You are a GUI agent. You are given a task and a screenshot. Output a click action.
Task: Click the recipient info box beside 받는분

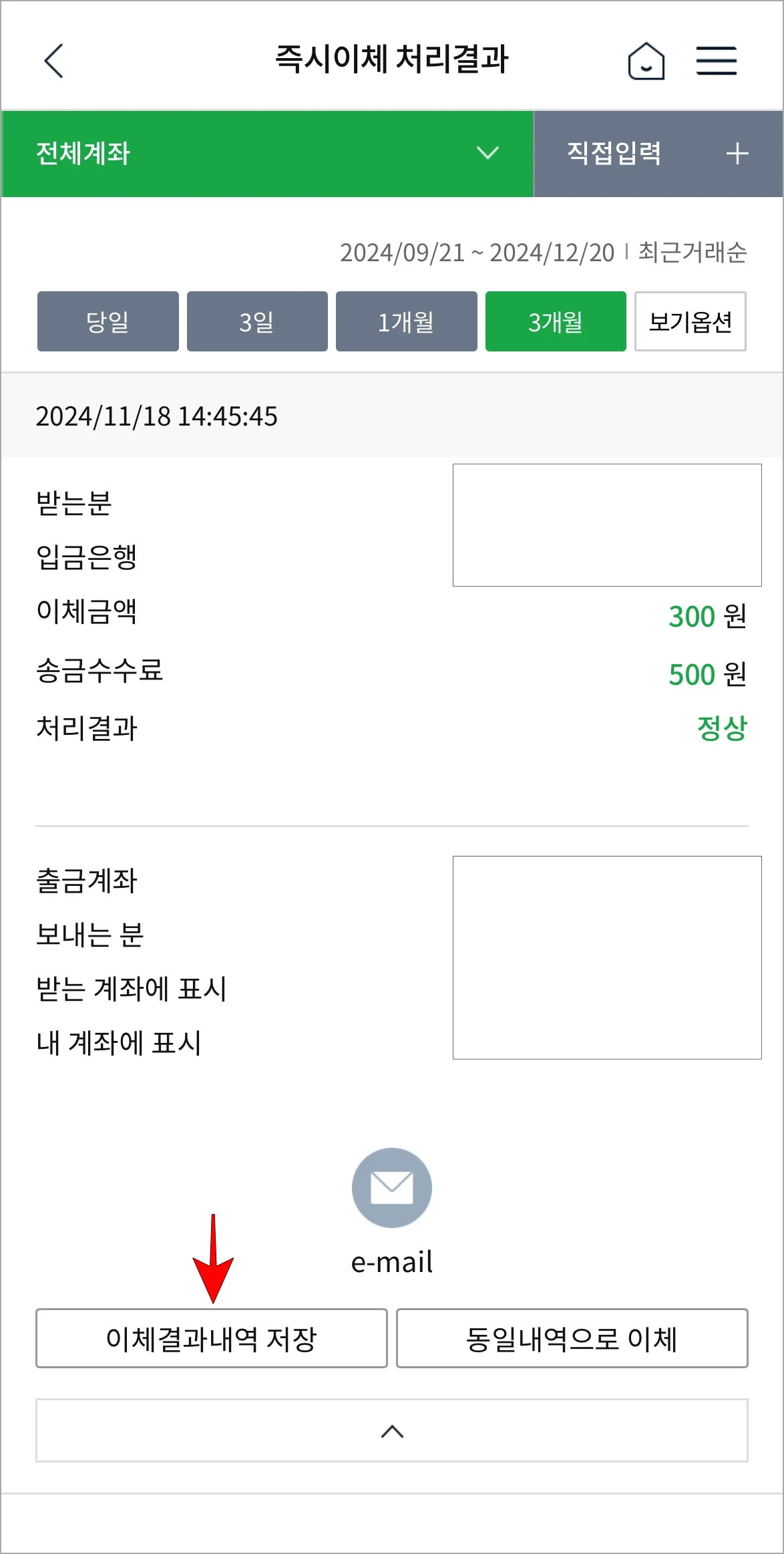click(606, 524)
